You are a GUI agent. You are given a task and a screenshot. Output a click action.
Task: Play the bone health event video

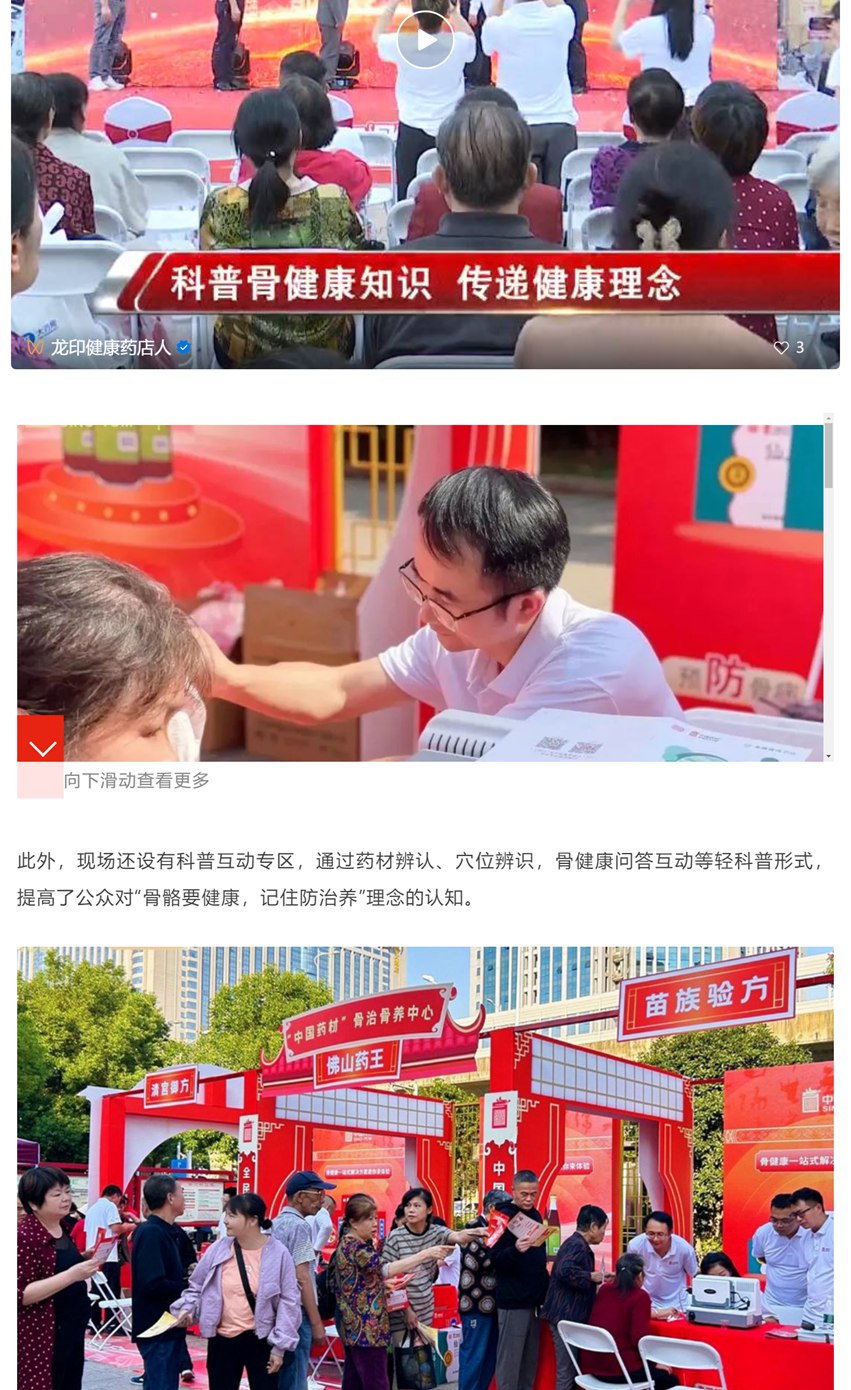pyautogui.click(x=425, y=40)
